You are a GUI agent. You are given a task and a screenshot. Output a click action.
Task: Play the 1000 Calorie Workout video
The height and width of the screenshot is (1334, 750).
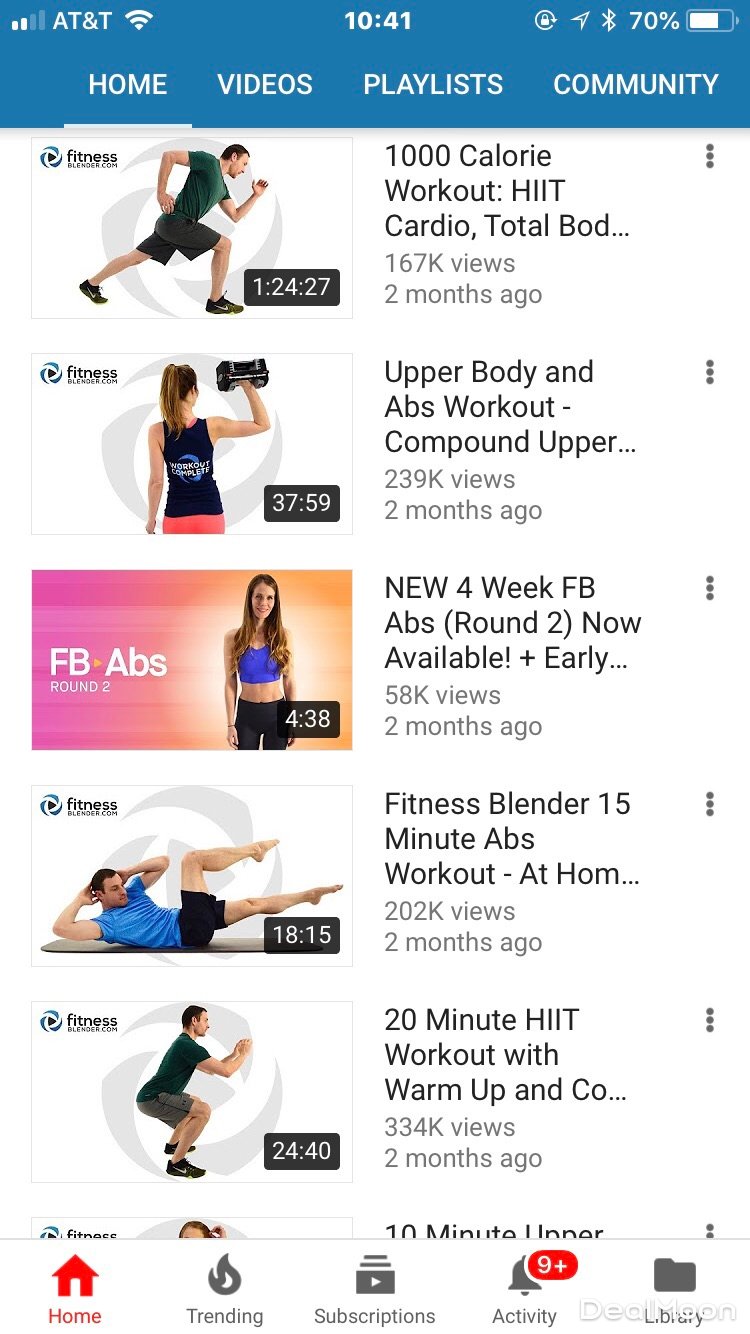coord(192,228)
